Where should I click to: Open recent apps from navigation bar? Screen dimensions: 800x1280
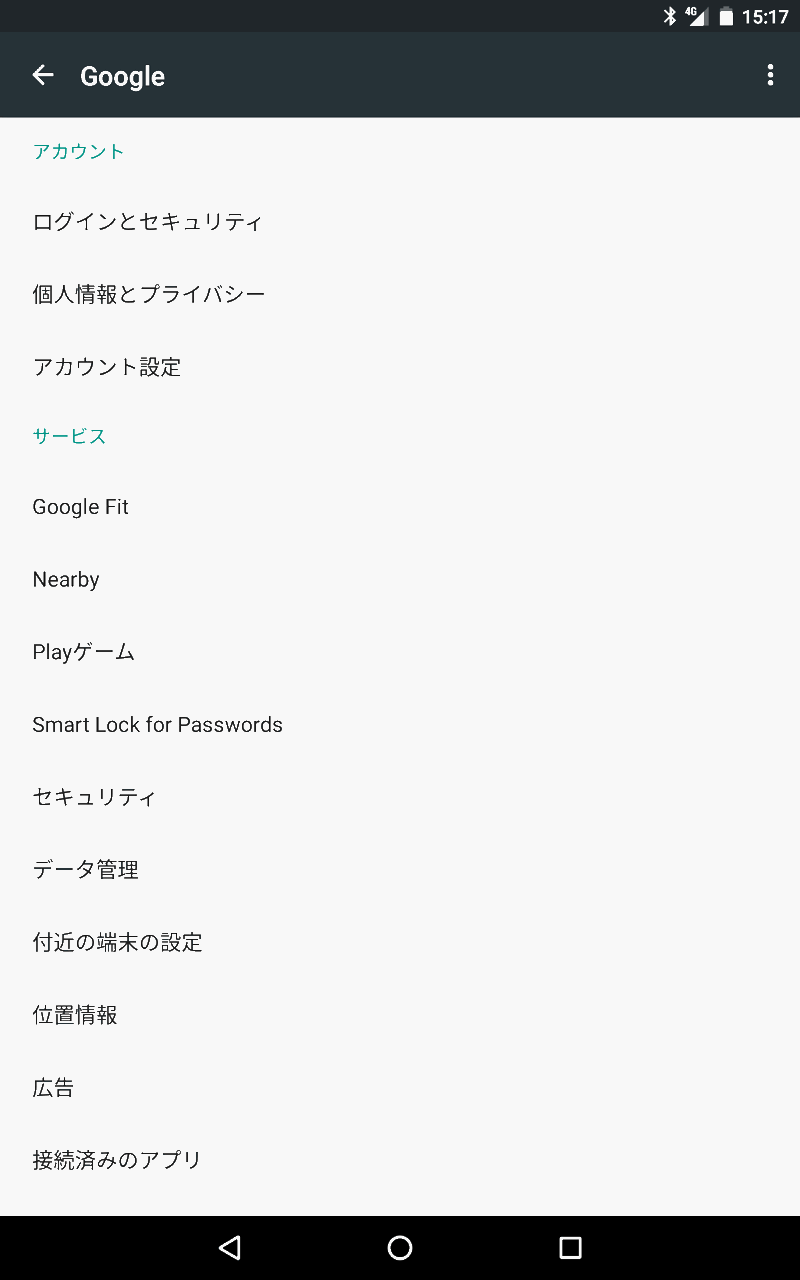tap(570, 1247)
